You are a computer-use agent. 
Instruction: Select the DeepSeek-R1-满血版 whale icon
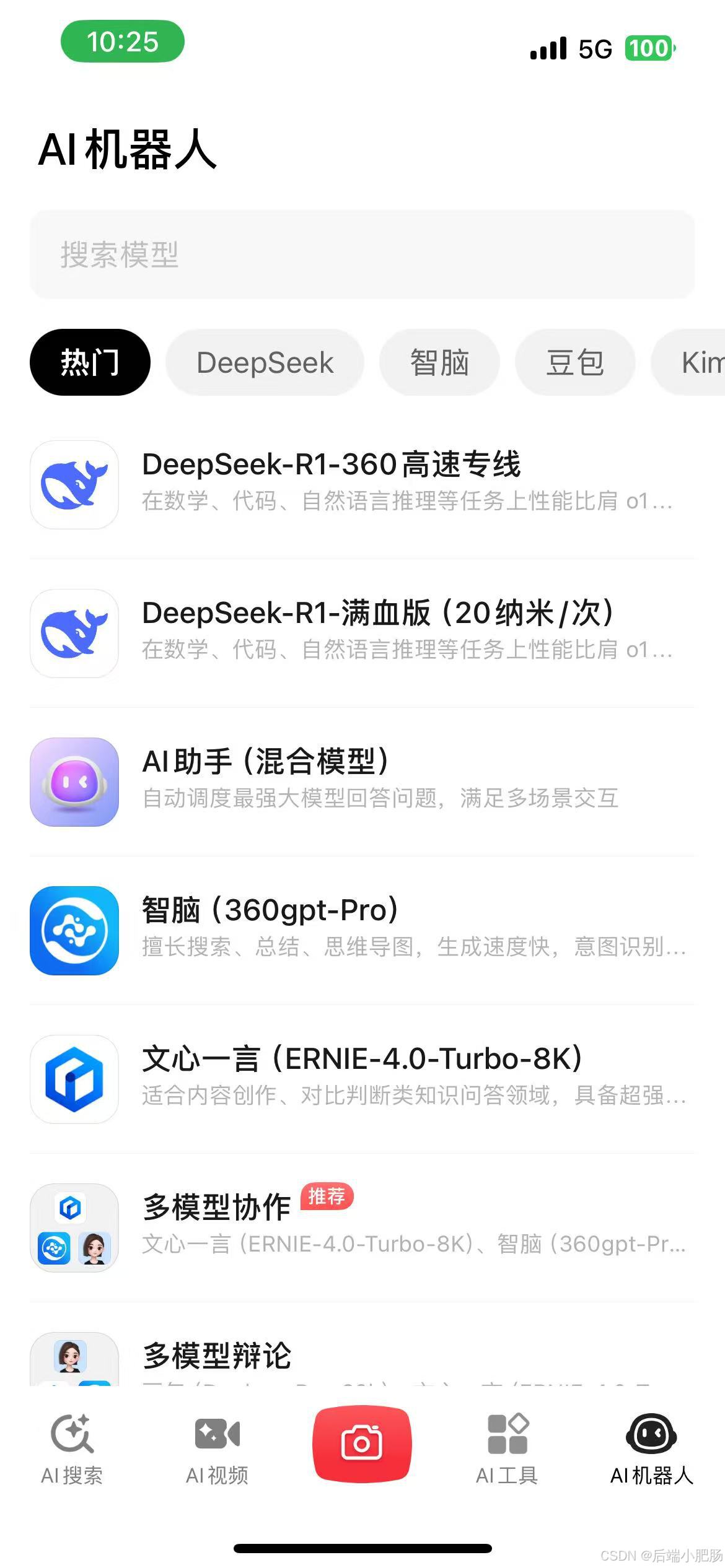[x=74, y=633]
